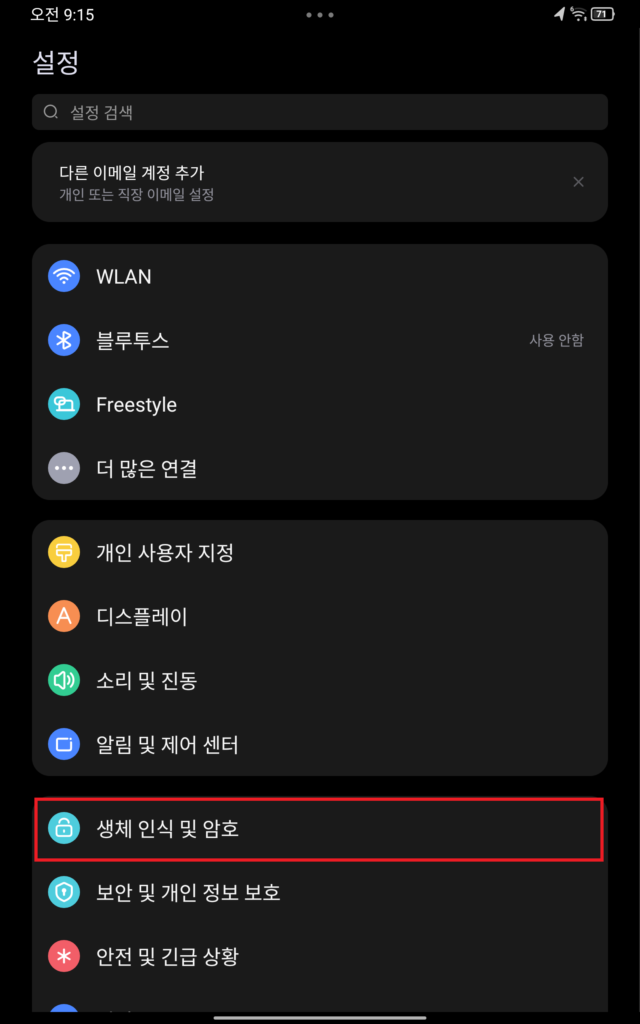
Task: Open the 설정 검색 search box
Action: pos(320,112)
